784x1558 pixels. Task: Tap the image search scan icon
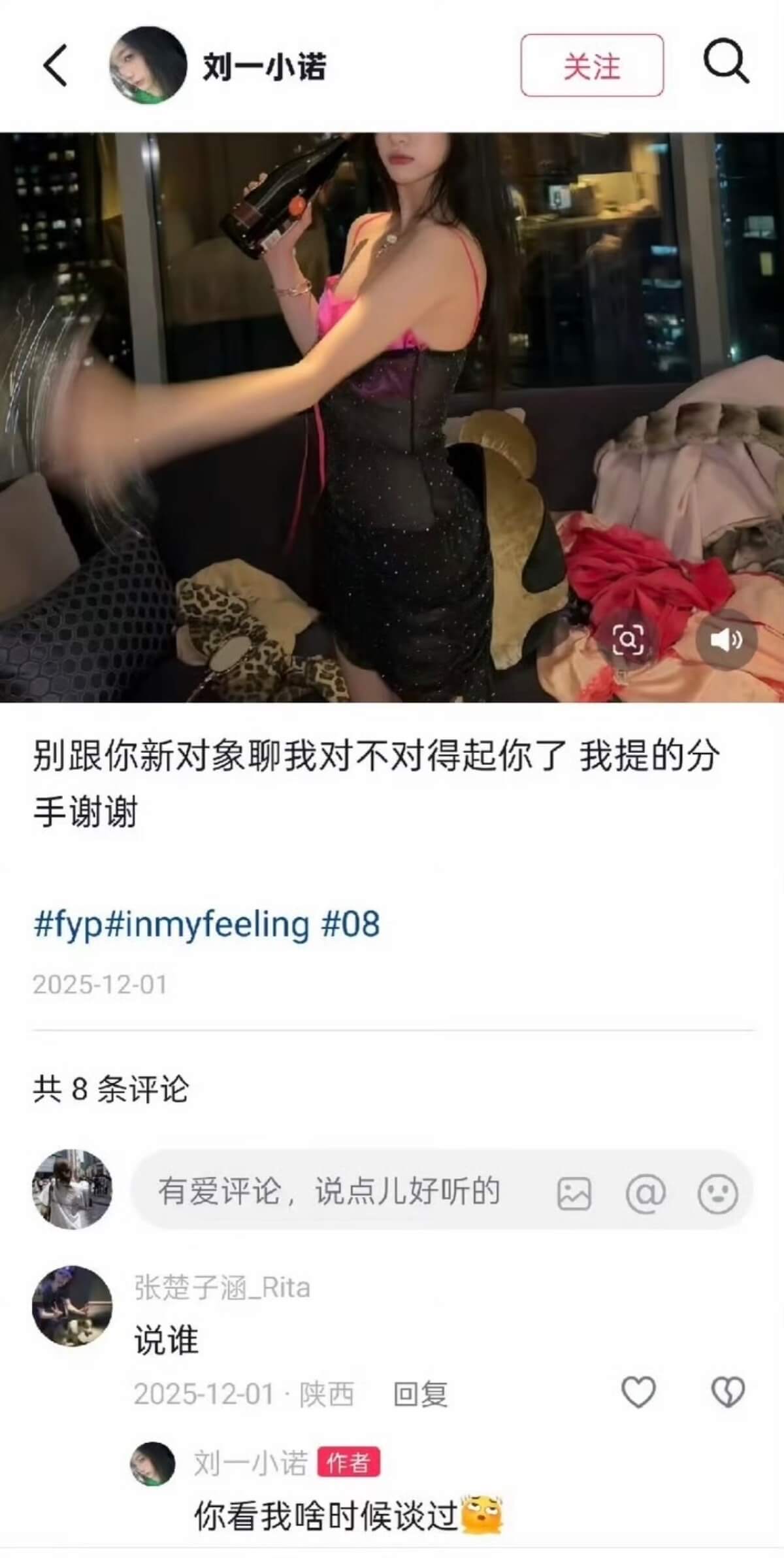pyautogui.click(x=628, y=640)
